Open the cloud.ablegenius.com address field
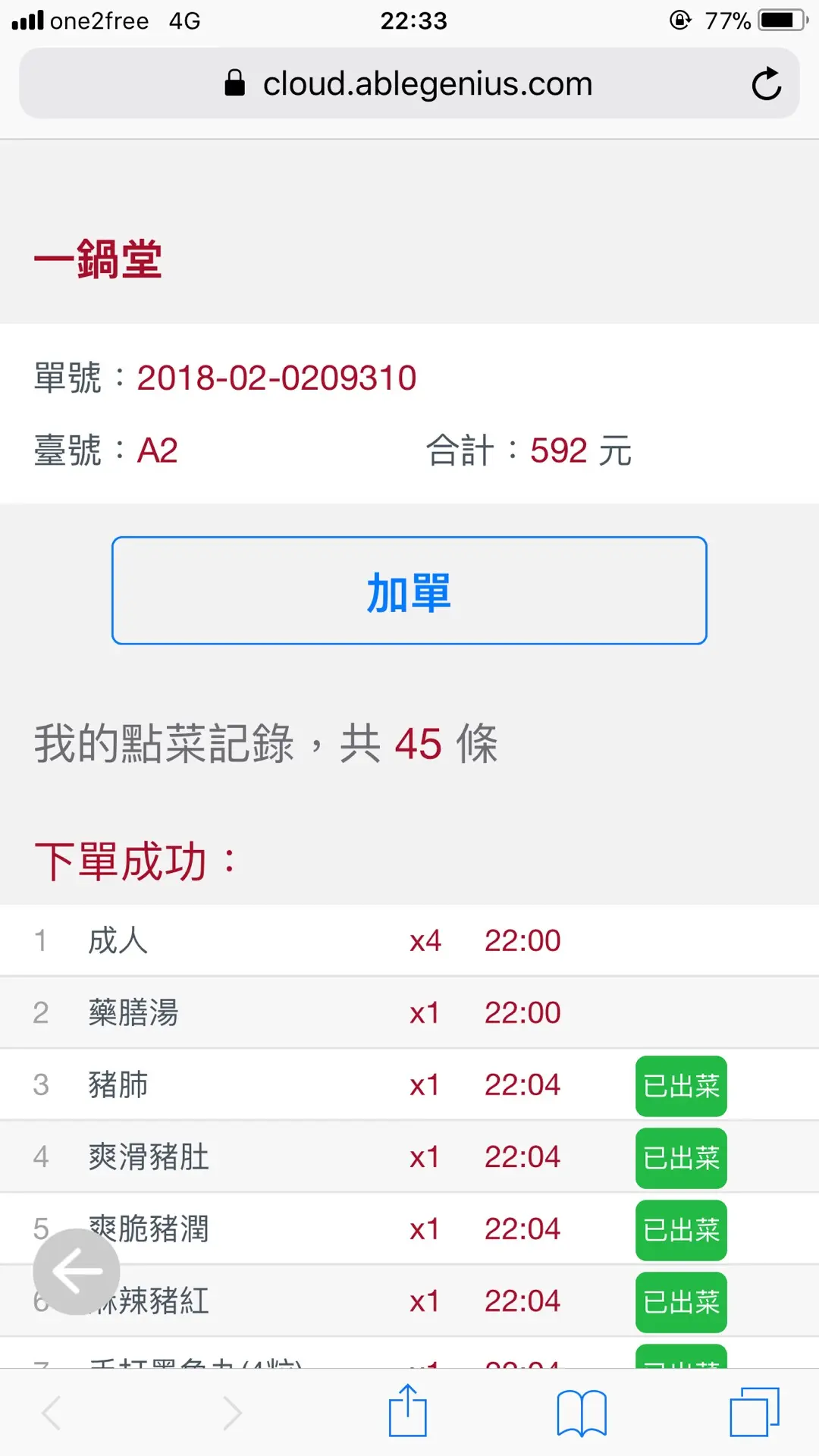The width and height of the screenshot is (819, 1456). coord(409,84)
